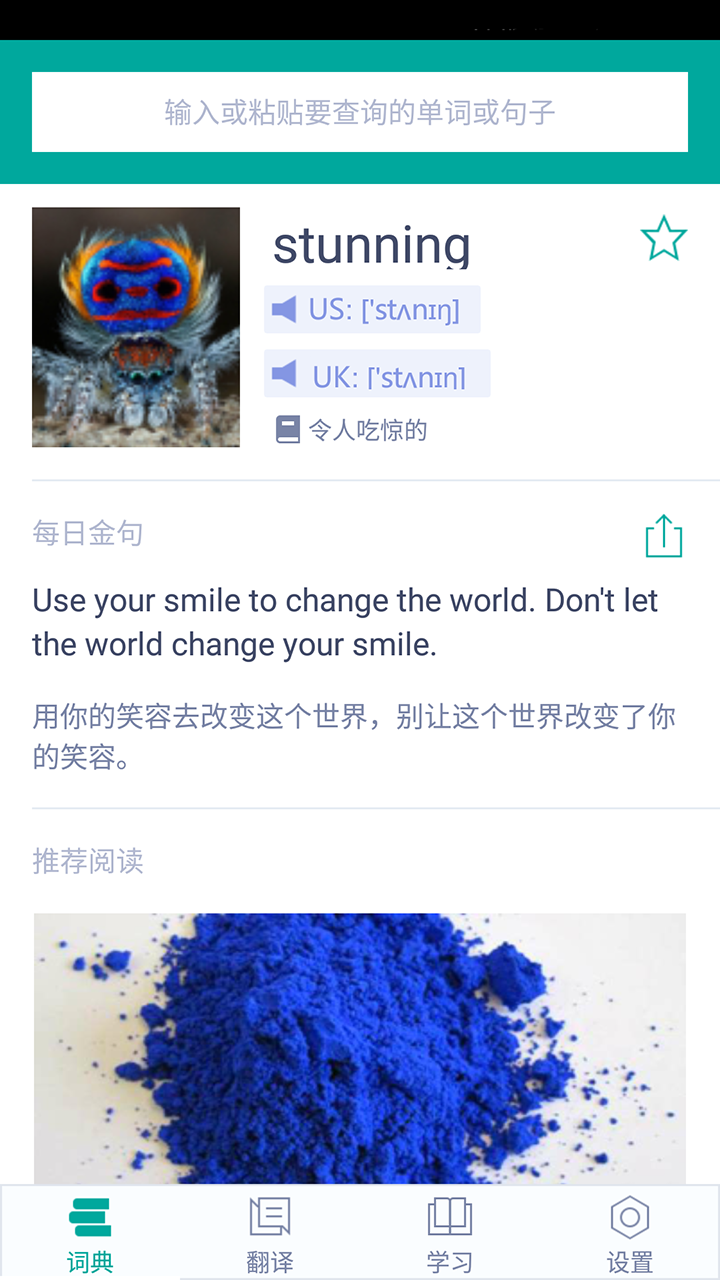
Task: Tap the star to favorite stunning
Action: [664, 238]
